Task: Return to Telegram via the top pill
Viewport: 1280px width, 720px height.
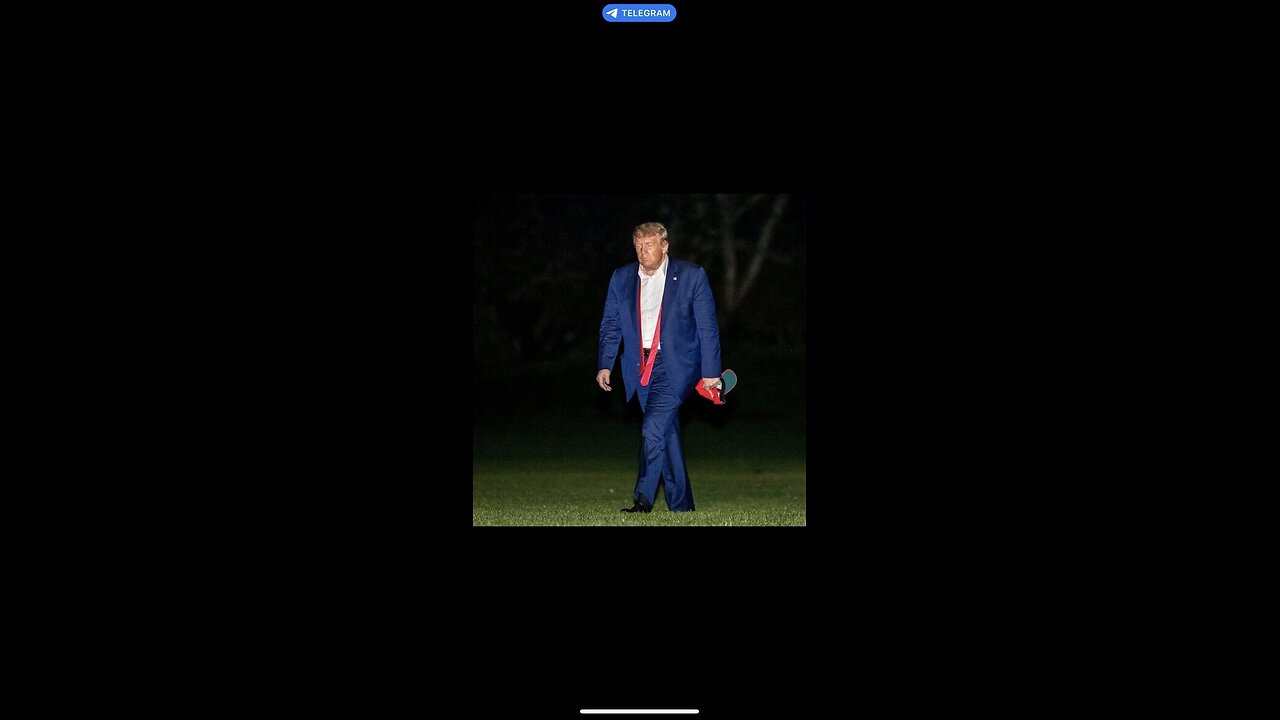Action: [639, 13]
